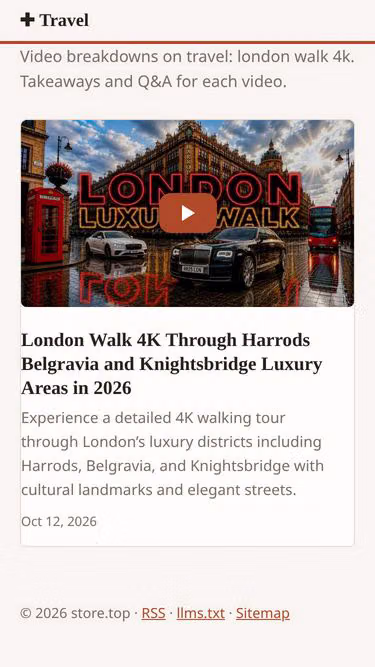
Task: Open the London Walk 4K article title
Action: click(171, 364)
